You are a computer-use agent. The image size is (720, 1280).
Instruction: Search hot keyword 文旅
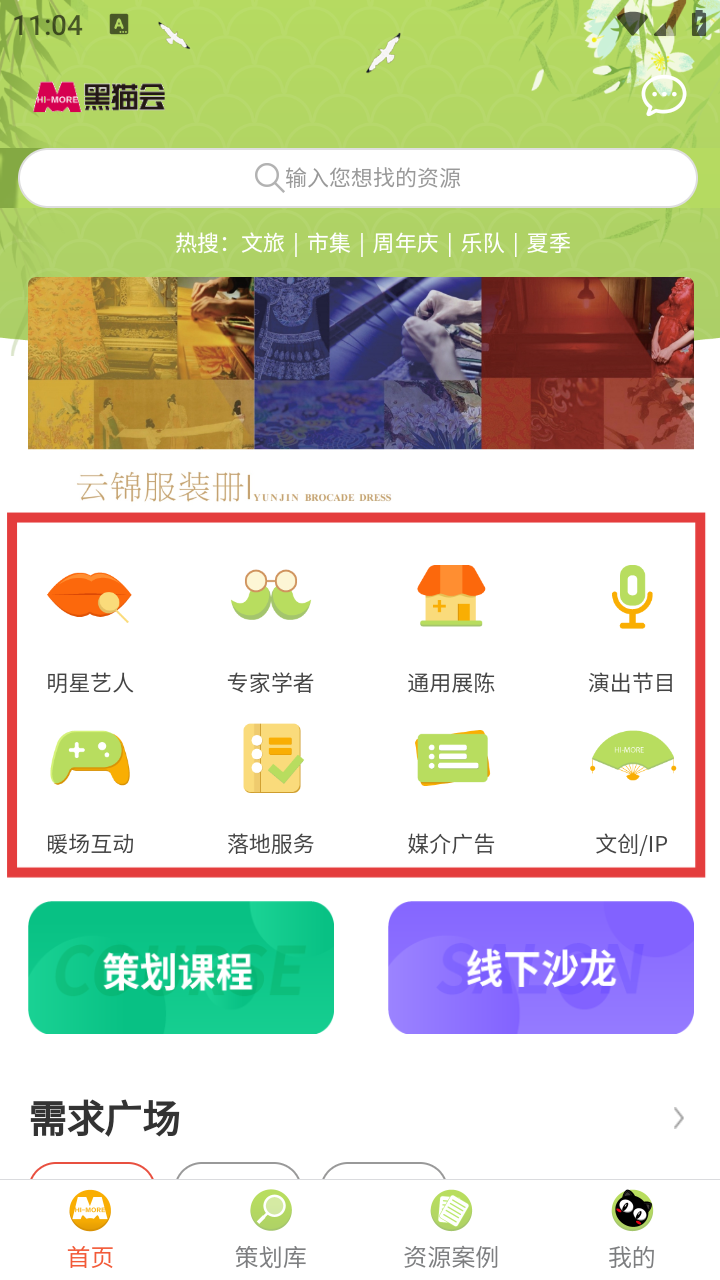[263, 243]
